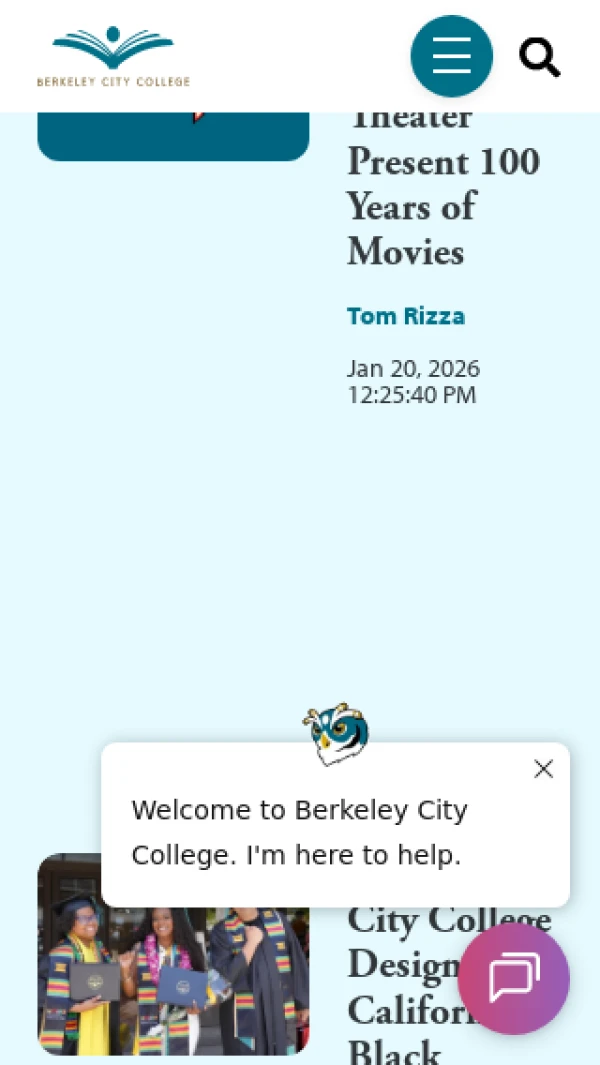Open the site search

539,57
